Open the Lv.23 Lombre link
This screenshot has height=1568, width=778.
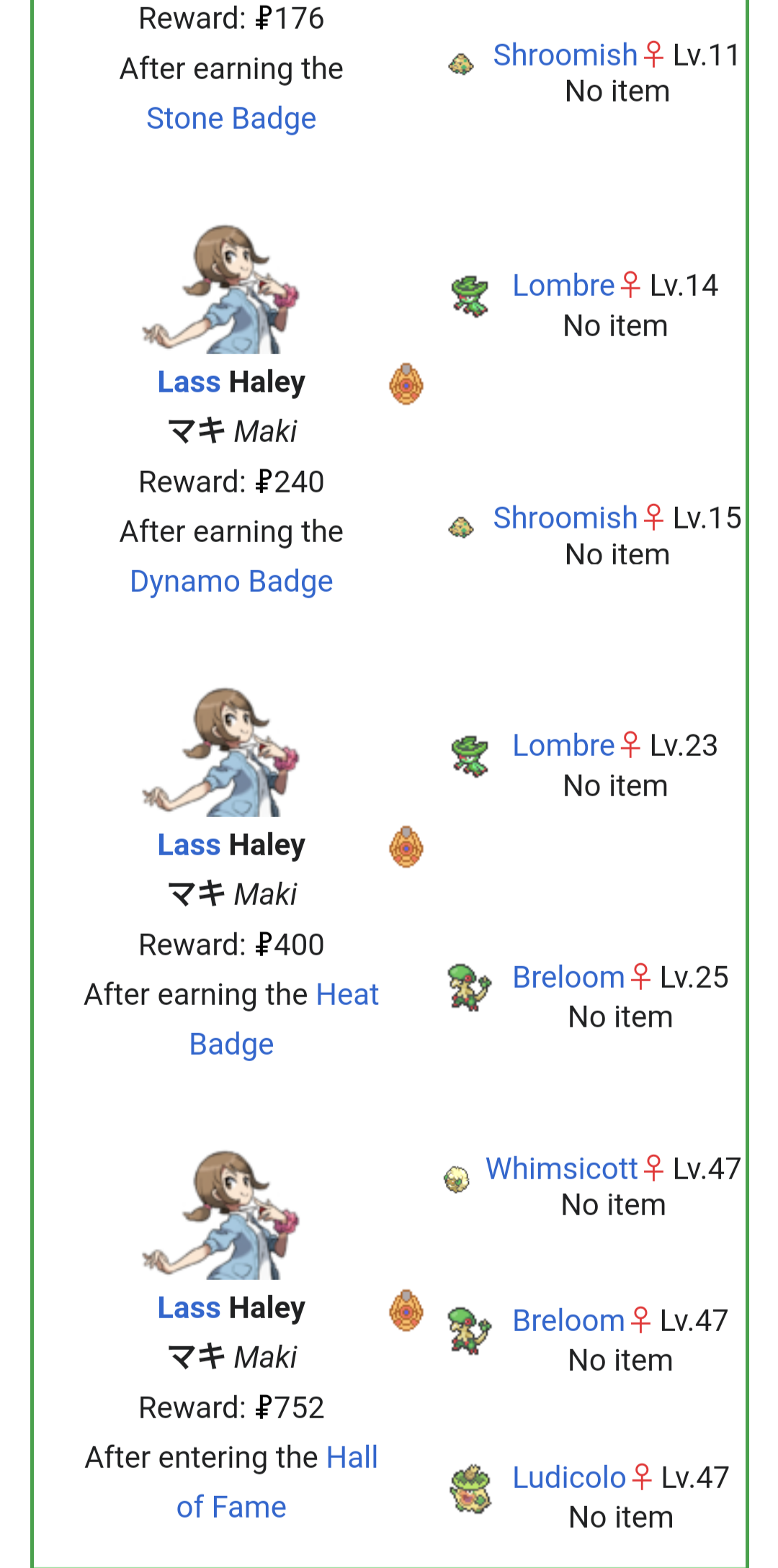[563, 746]
